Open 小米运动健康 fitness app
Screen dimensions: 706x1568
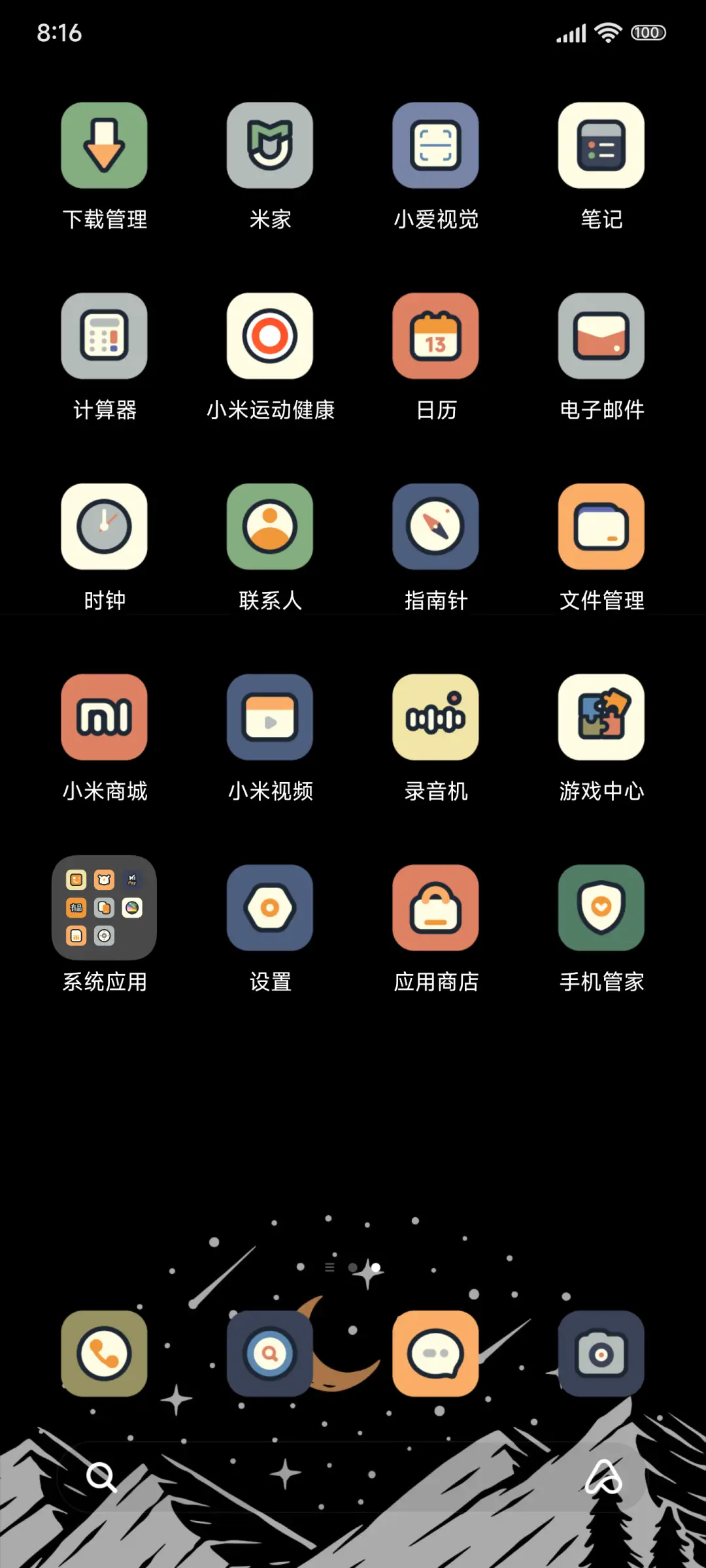pos(270,336)
